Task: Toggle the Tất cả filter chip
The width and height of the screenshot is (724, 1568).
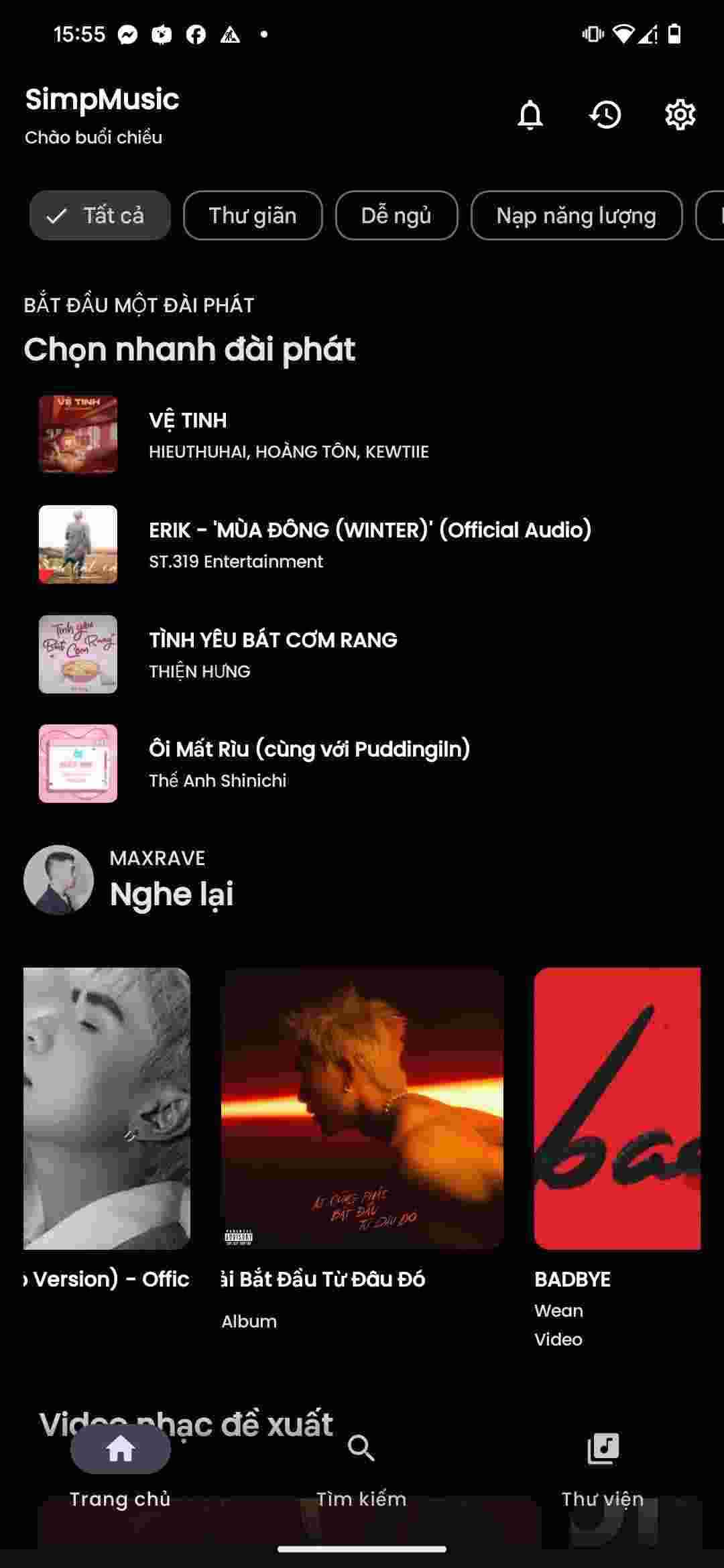Action: coord(99,216)
